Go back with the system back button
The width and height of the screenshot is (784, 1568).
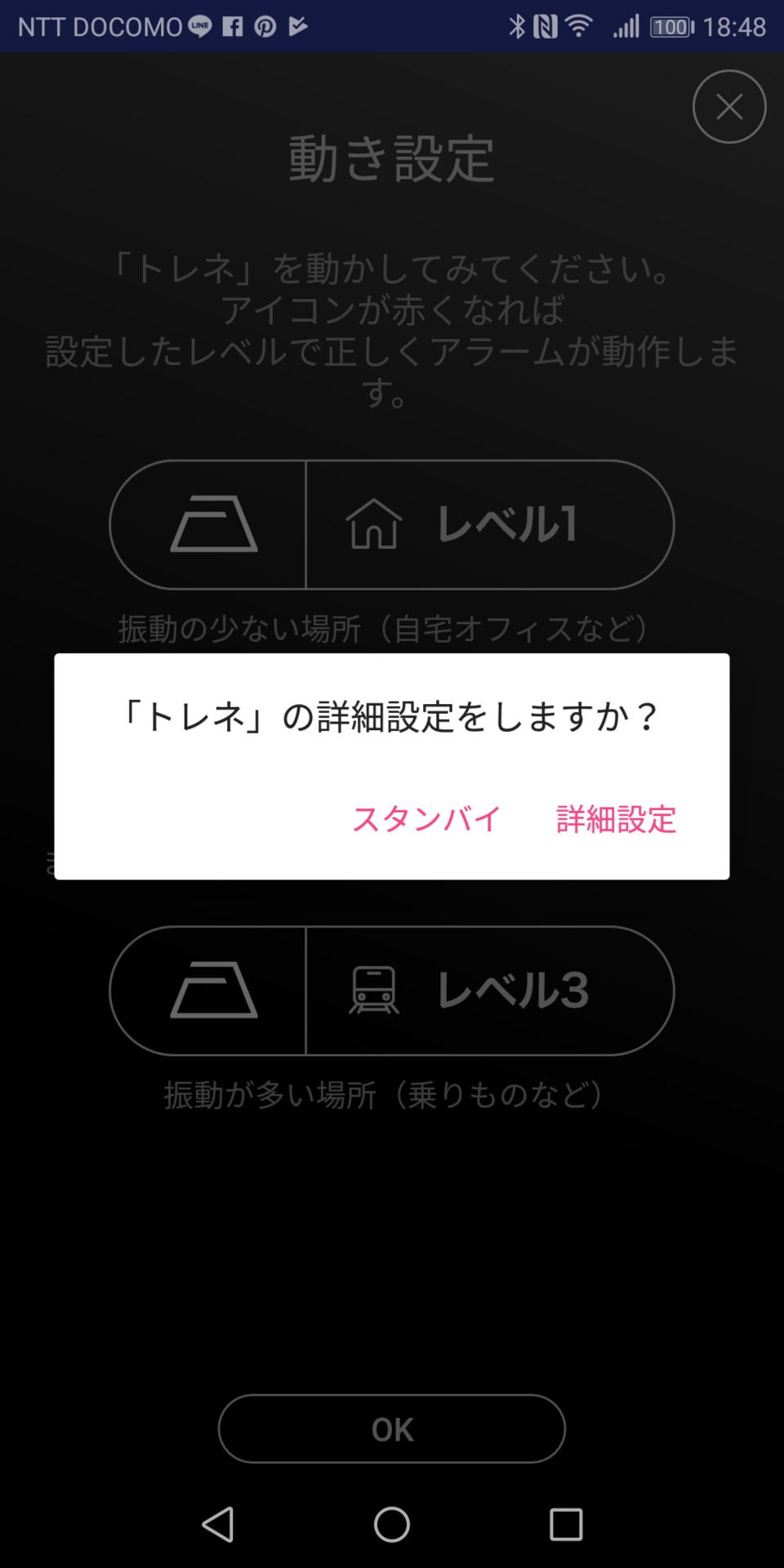(218, 1524)
